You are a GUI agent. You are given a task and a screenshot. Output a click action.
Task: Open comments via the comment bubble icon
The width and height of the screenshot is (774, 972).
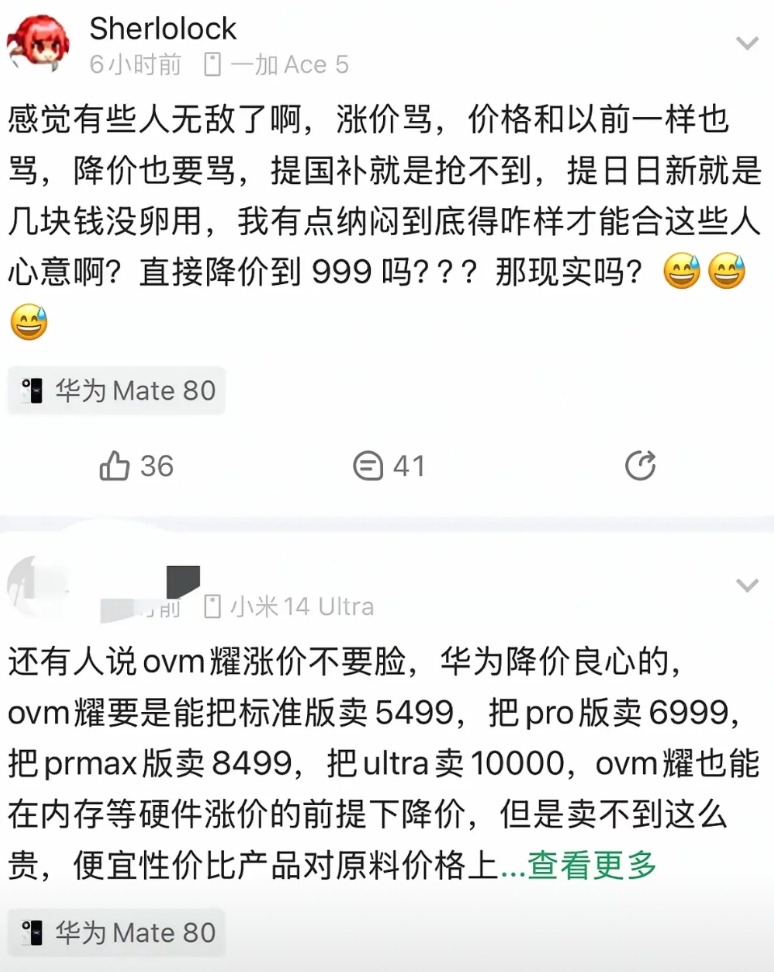click(x=370, y=465)
